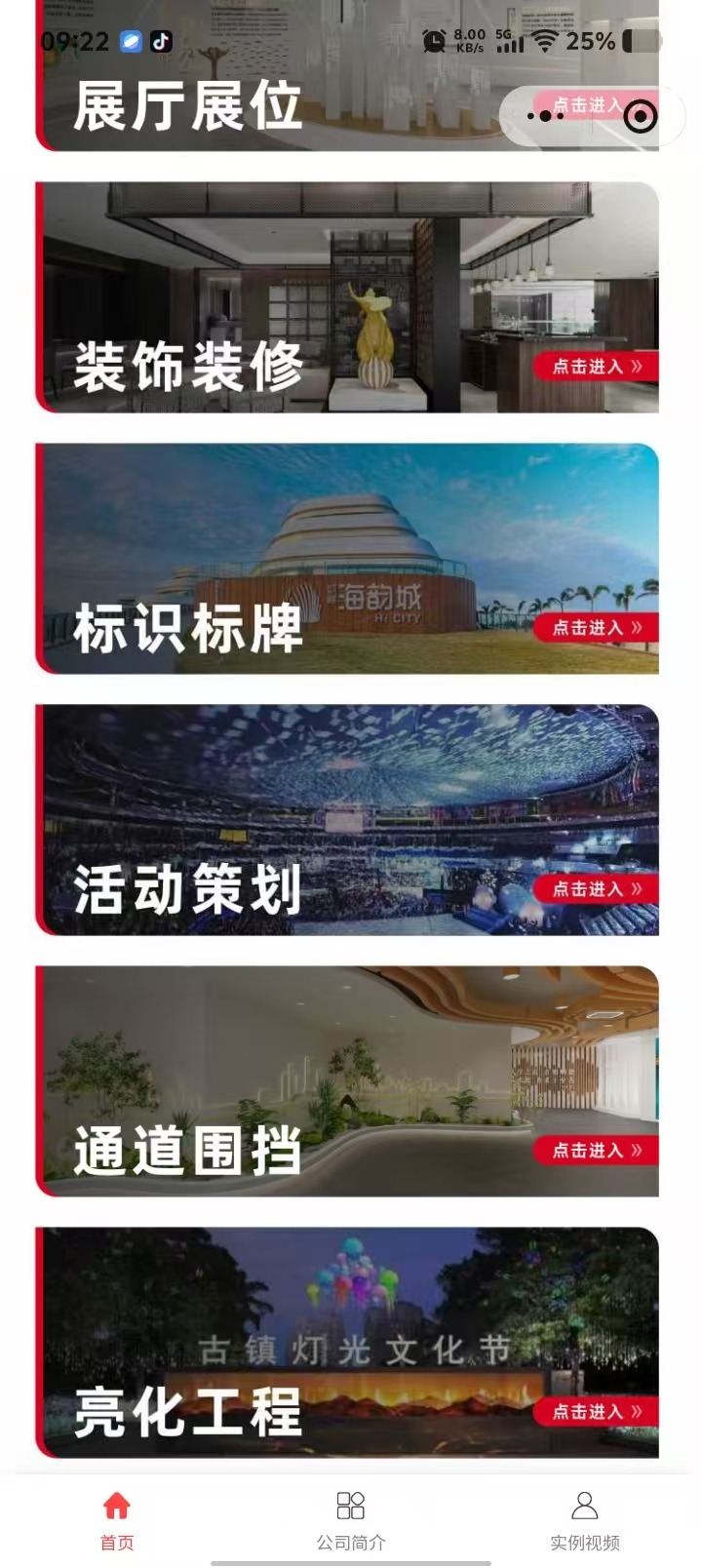Go to the 公司简介 tab
This screenshot has width=702, height=1568.
(x=351, y=1519)
